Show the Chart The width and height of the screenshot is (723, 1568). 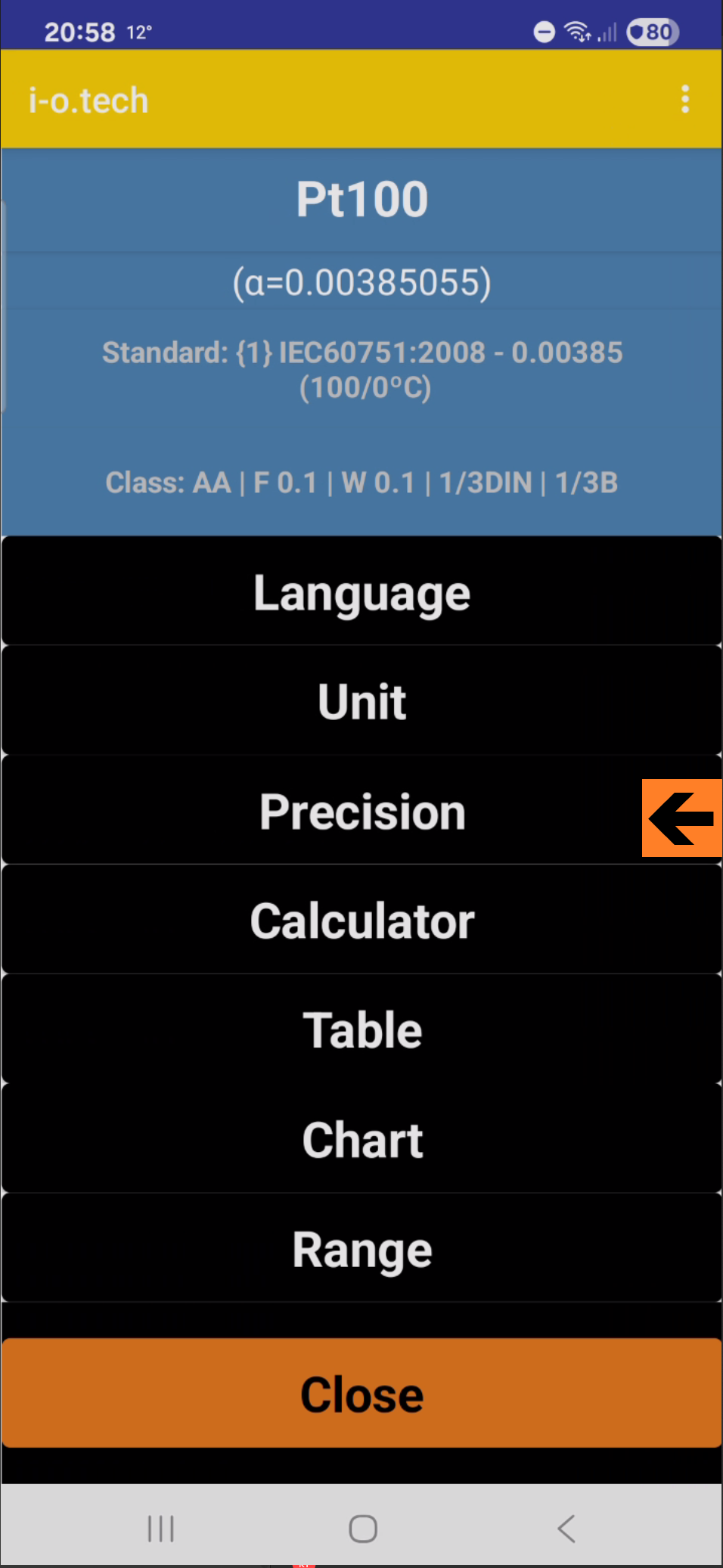361,1139
